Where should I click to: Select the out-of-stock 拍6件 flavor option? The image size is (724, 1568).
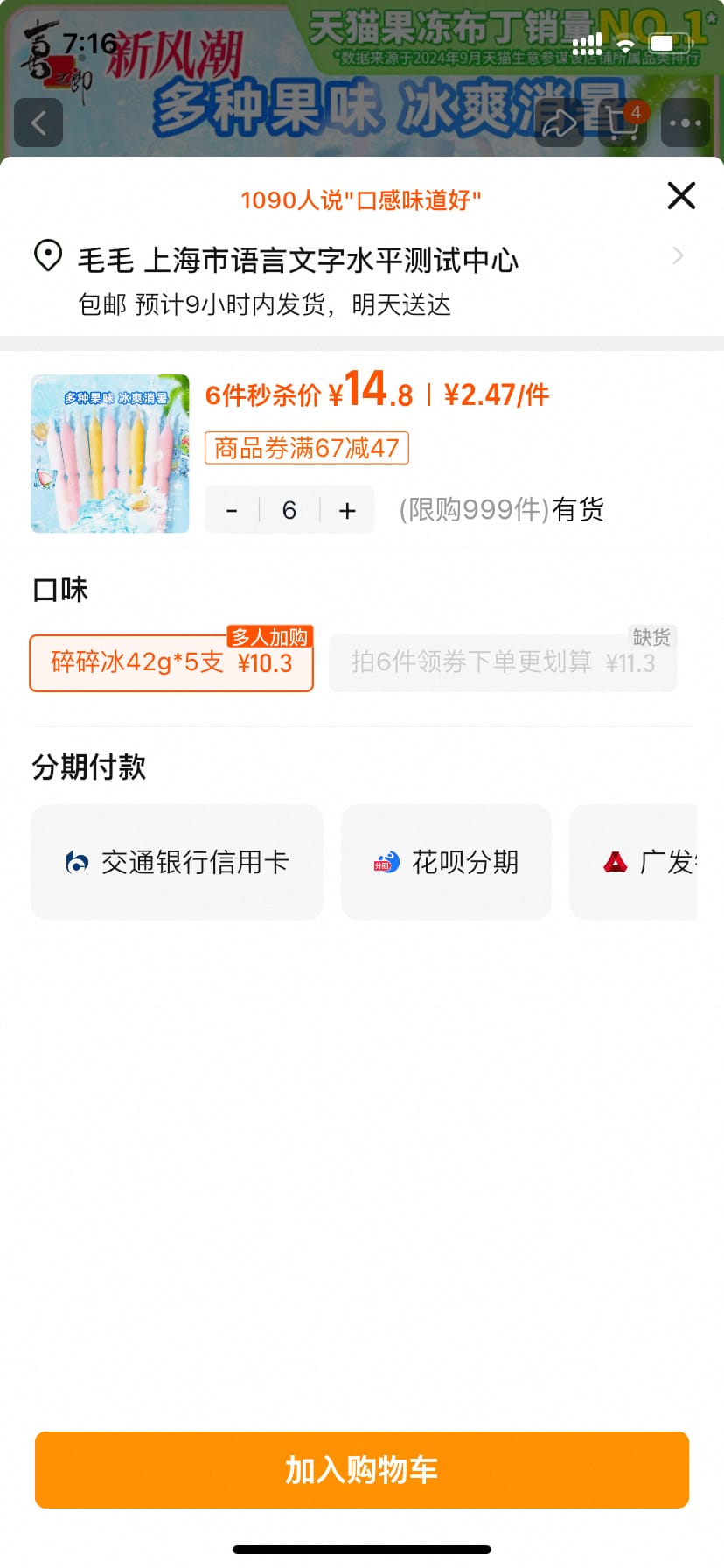[x=503, y=659]
